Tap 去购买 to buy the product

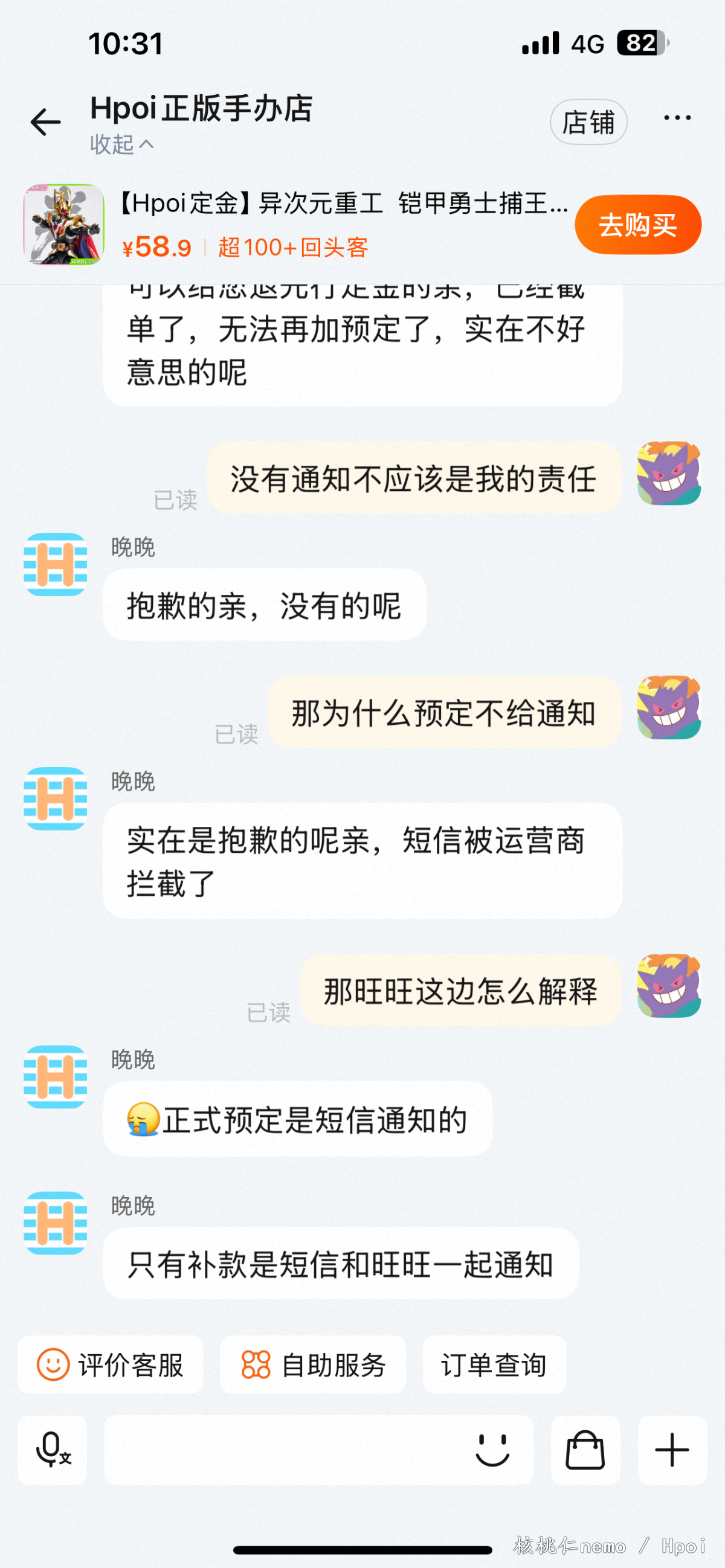tap(637, 225)
